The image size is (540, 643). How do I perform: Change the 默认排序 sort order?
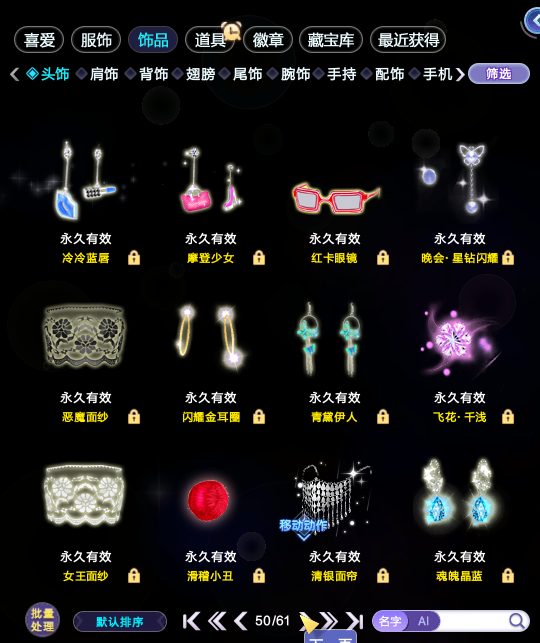120,622
